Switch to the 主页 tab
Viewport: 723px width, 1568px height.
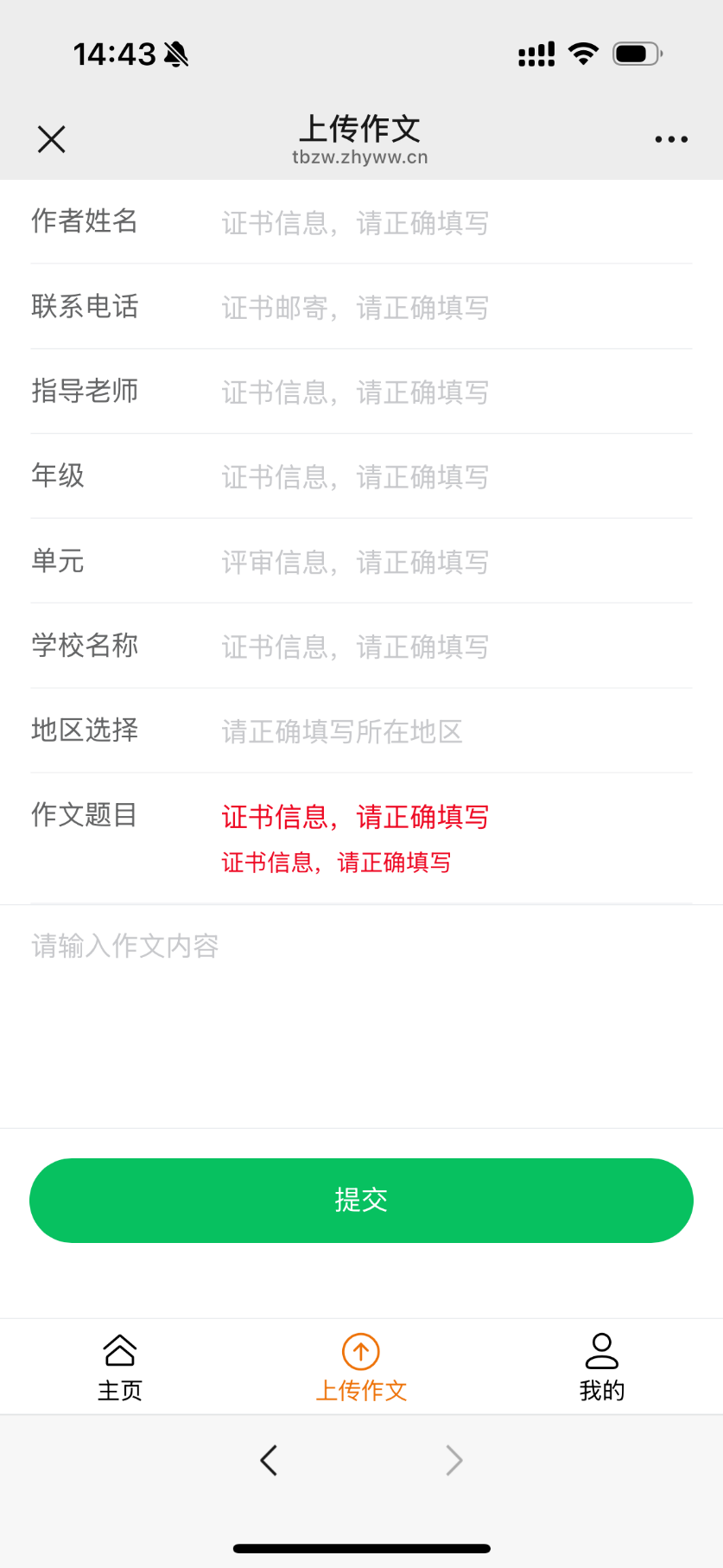point(120,1367)
